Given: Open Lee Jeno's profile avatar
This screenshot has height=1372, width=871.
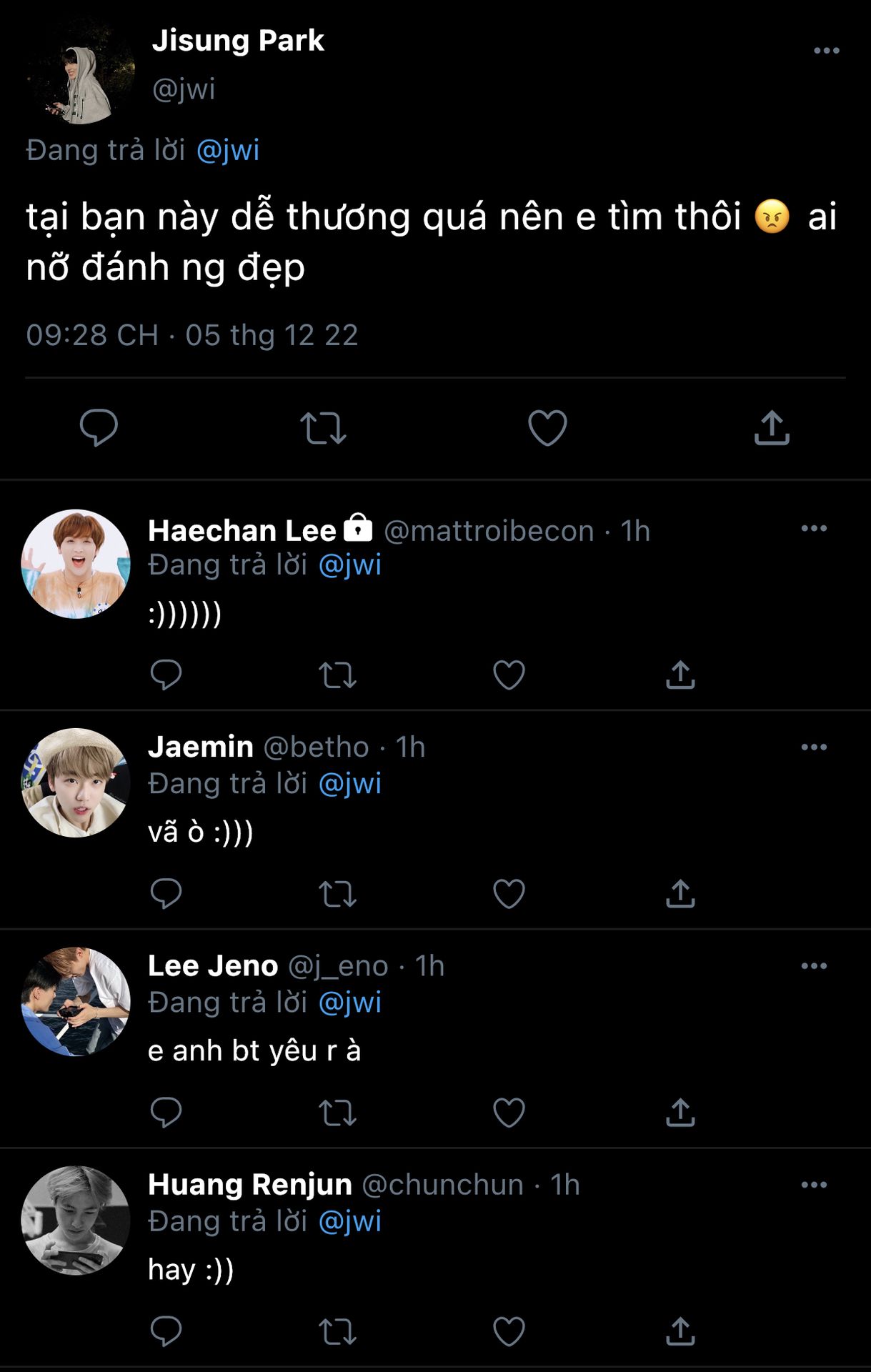Looking at the screenshot, I should click(x=76, y=1001).
